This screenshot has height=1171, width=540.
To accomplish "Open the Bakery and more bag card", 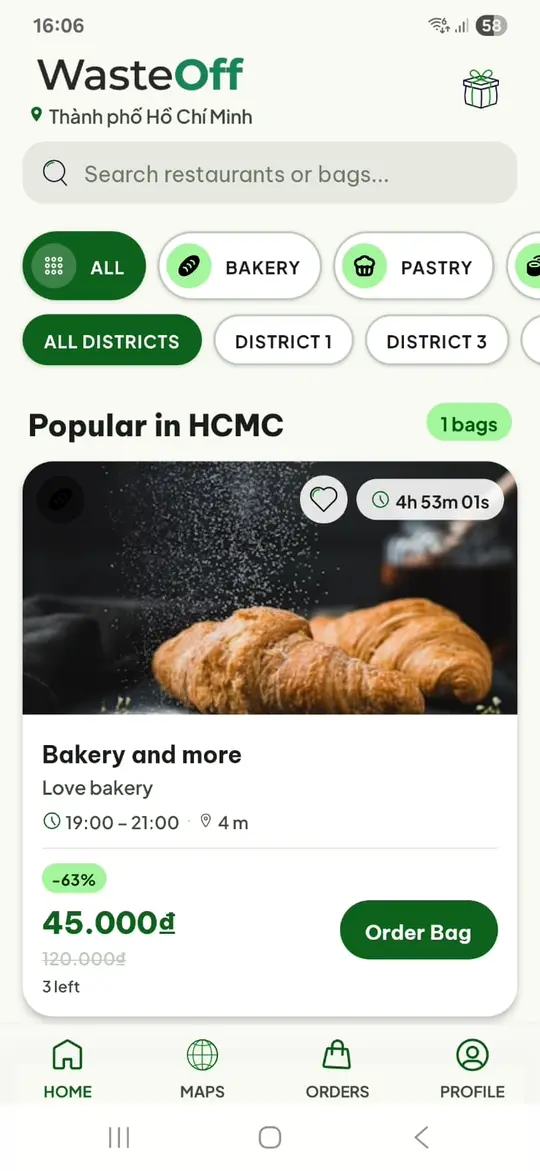I will click(x=270, y=738).
